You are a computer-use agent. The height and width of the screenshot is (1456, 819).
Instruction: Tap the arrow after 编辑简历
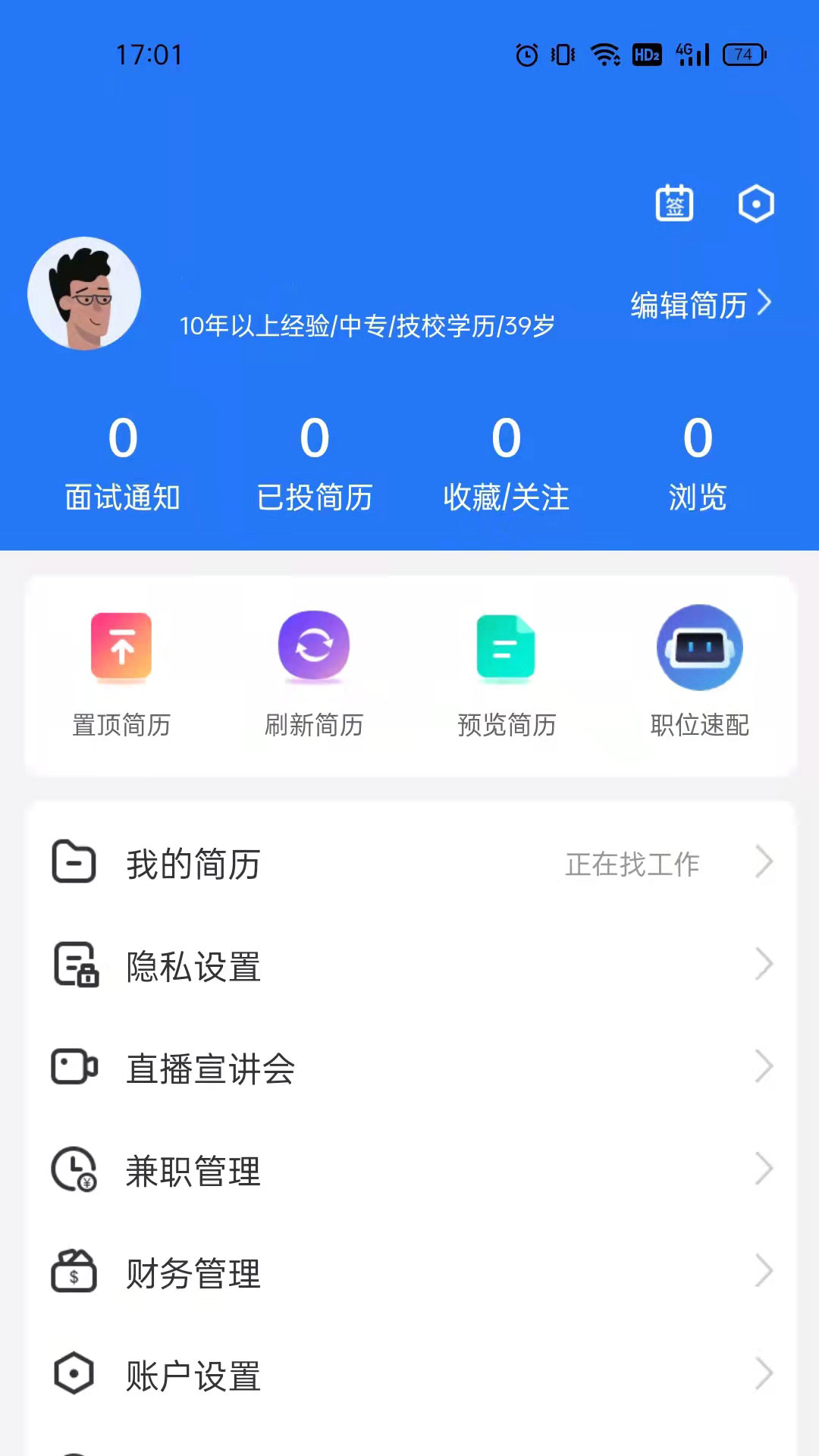tap(767, 304)
